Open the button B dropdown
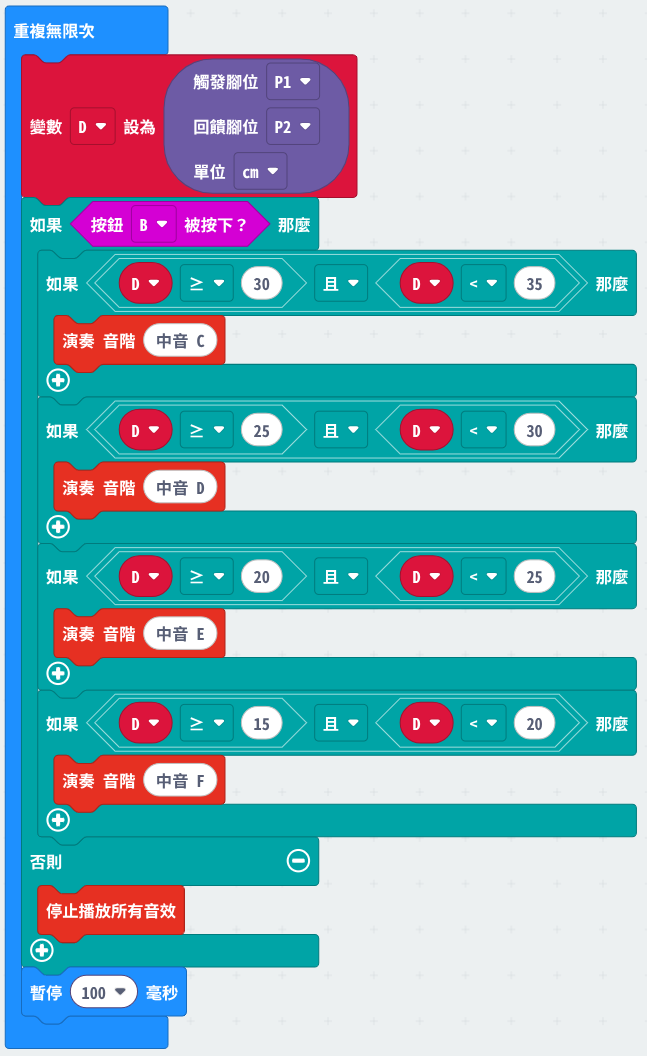Image resolution: width=647 pixels, height=1056 pixels. tap(152, 225)
